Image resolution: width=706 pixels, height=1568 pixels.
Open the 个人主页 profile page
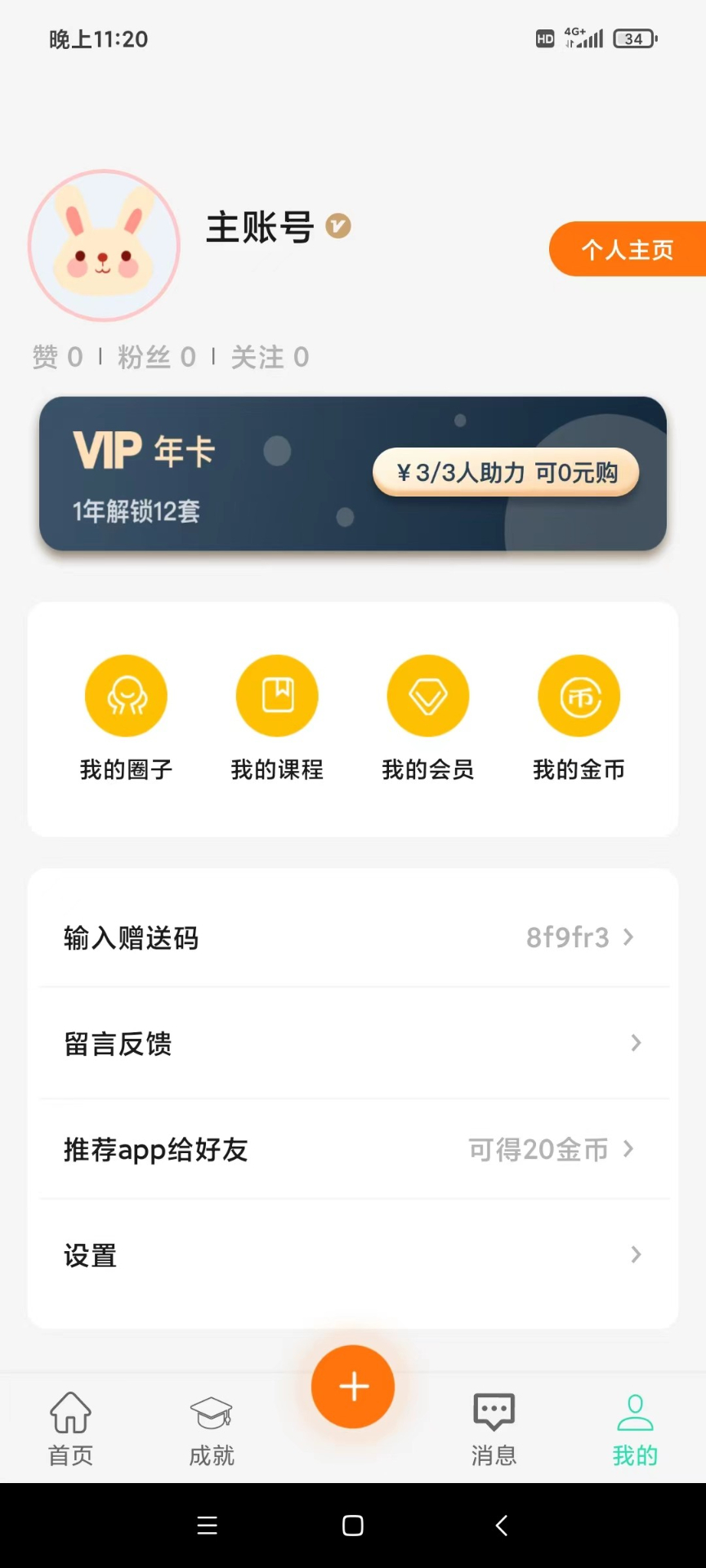[x=627, y=249]
